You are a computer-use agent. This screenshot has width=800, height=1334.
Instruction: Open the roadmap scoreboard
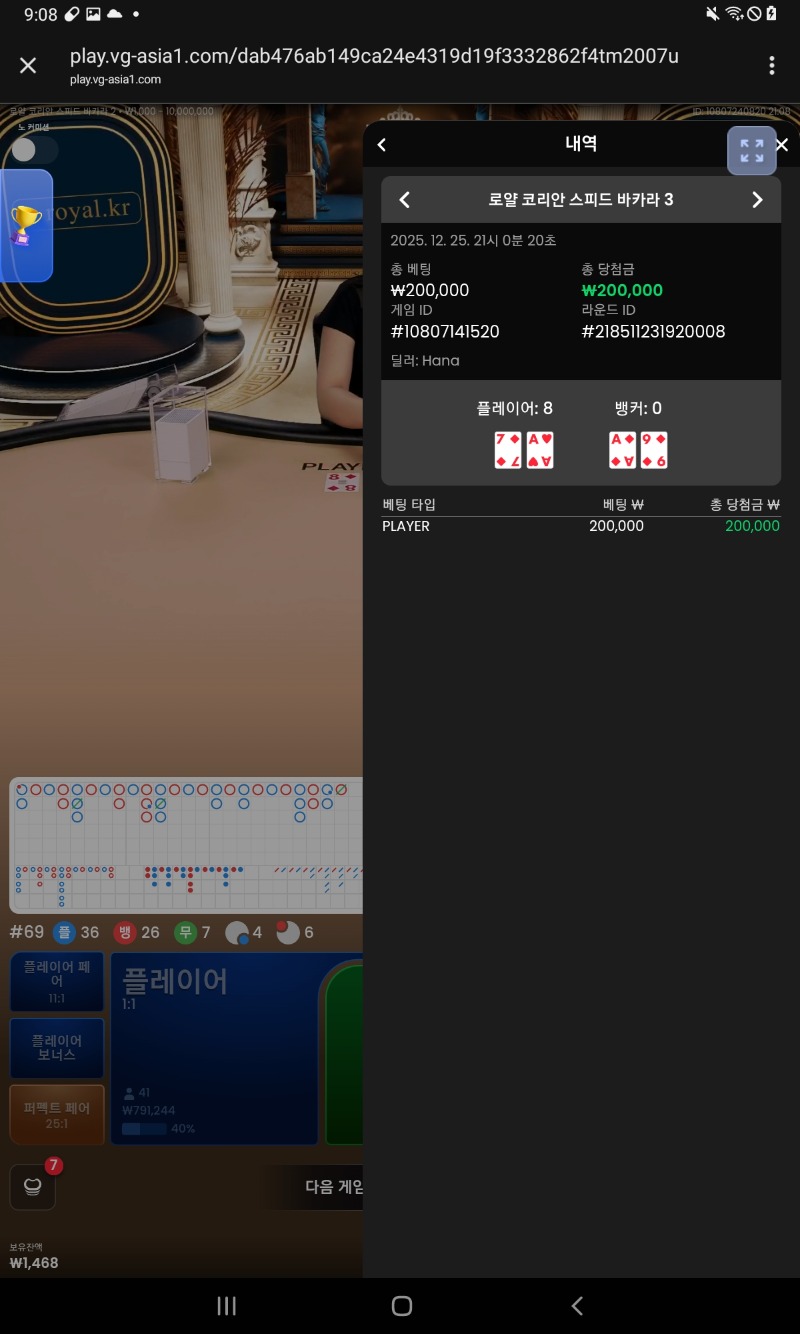click(186, 845)
